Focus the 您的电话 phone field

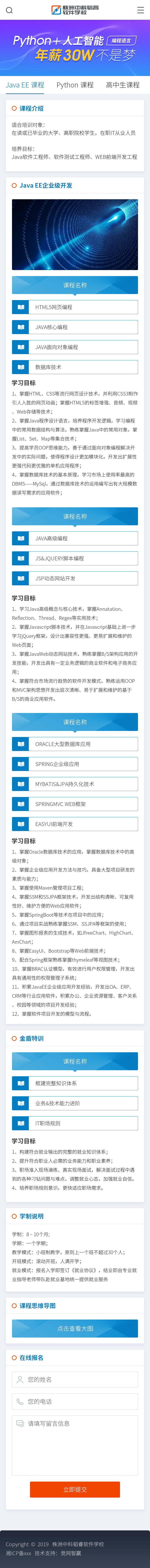75,1401
